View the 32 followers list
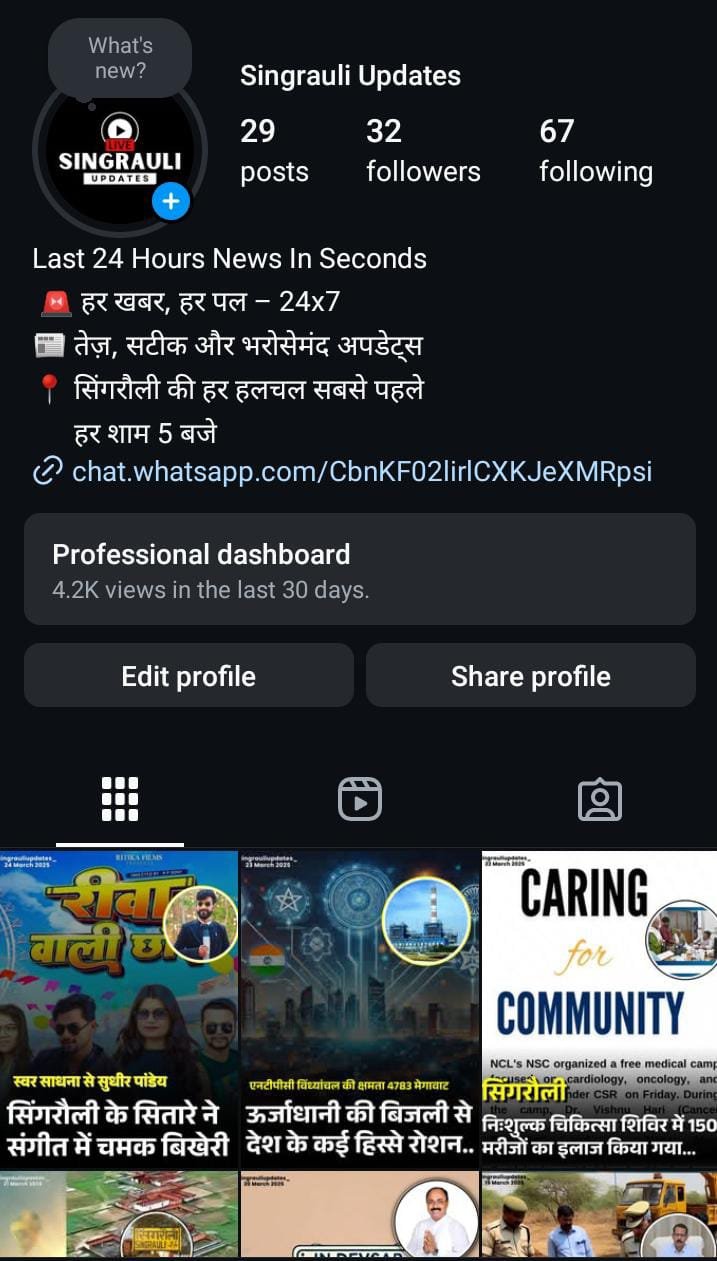Screen dimensions: 717x1261 coord(423,151)
